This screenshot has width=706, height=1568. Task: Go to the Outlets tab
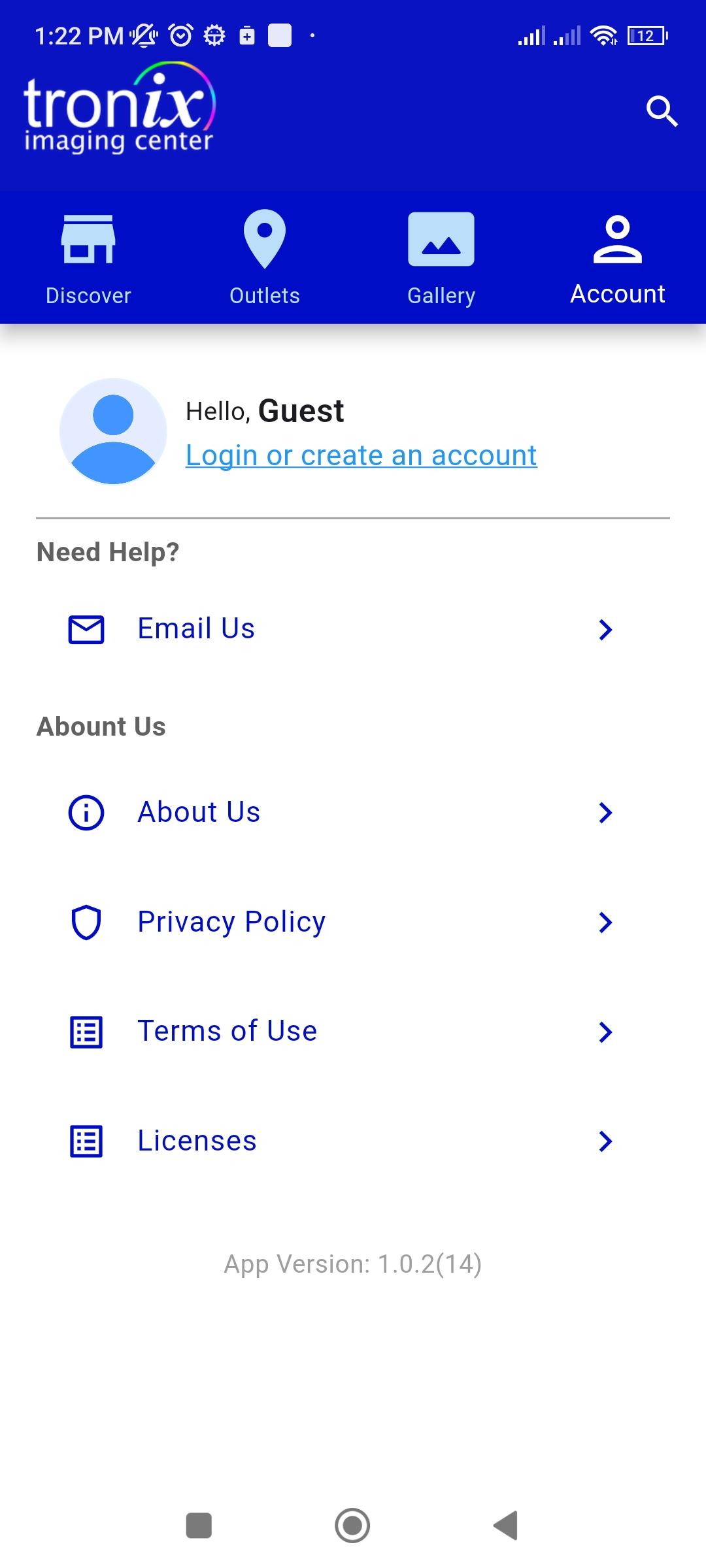[265, 258]
